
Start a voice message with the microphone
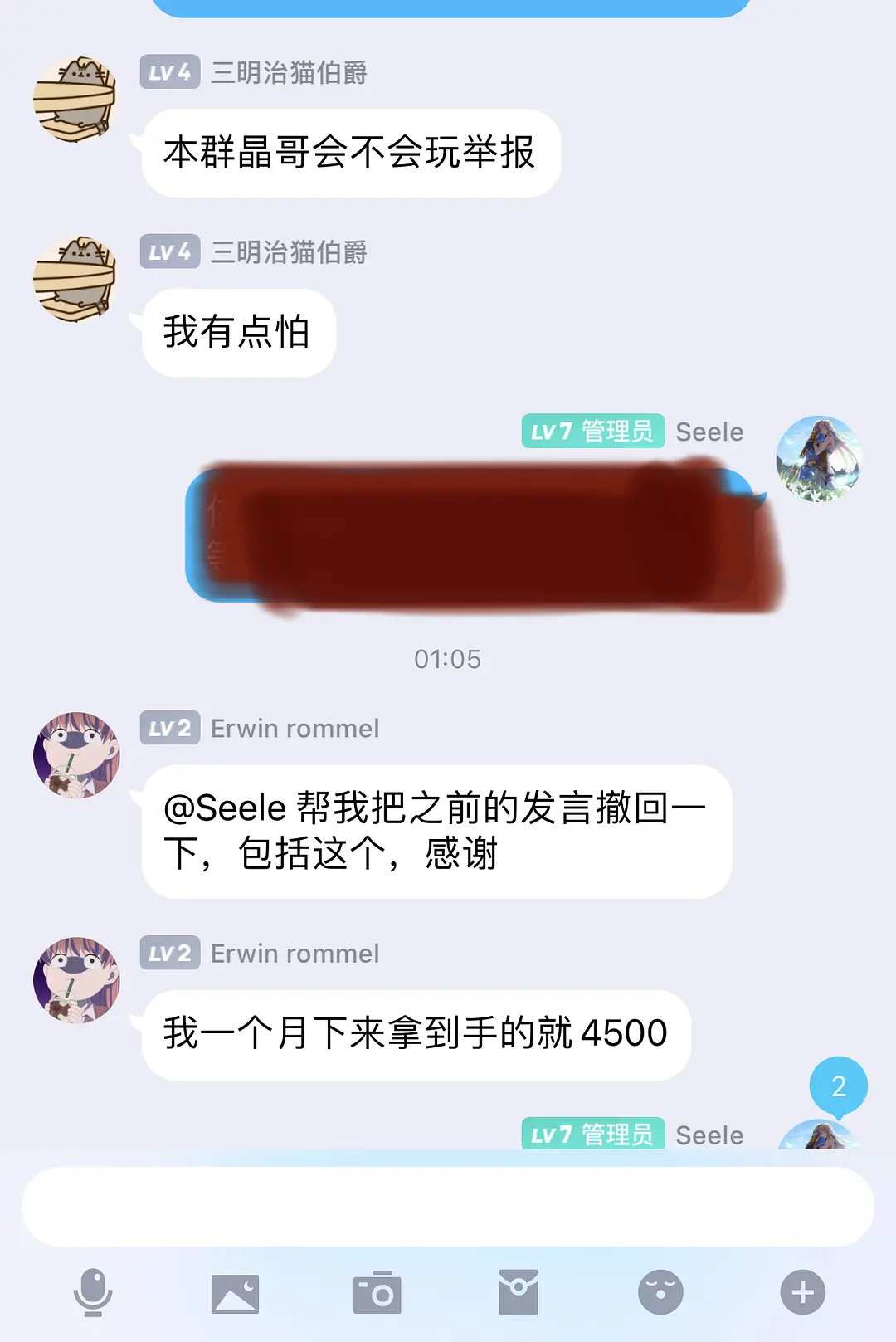click(93, 1292)
